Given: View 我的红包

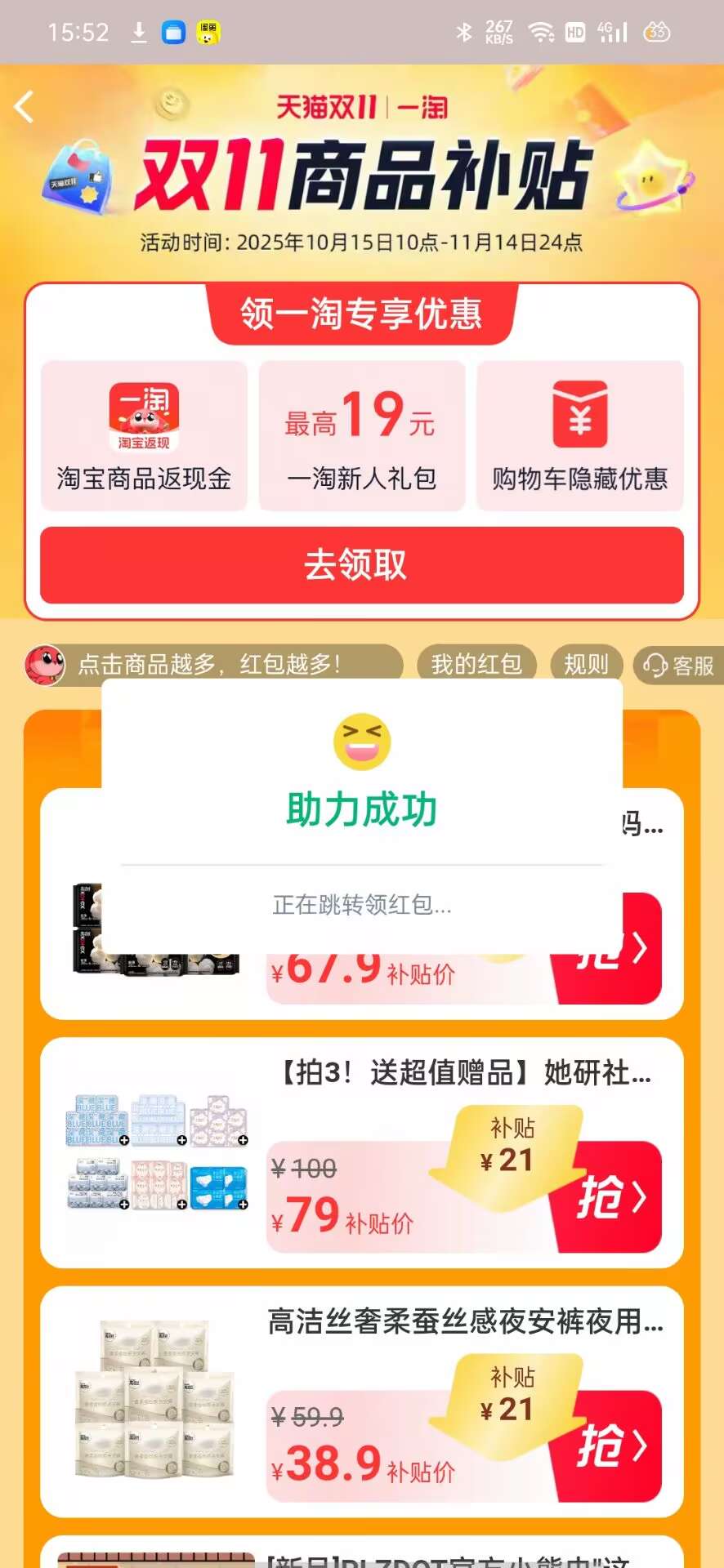Looking at the screenshot, I should click(x=476, y=665).
